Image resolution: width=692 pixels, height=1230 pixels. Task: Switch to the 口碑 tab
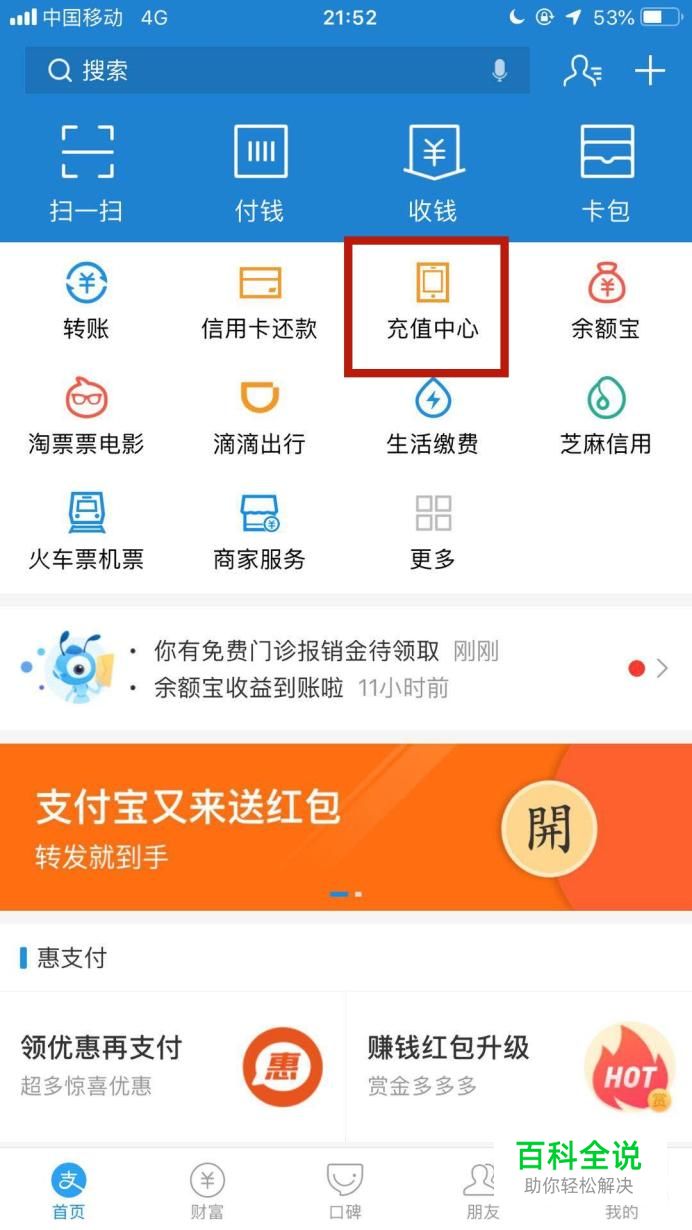[x=345, y=1192]
